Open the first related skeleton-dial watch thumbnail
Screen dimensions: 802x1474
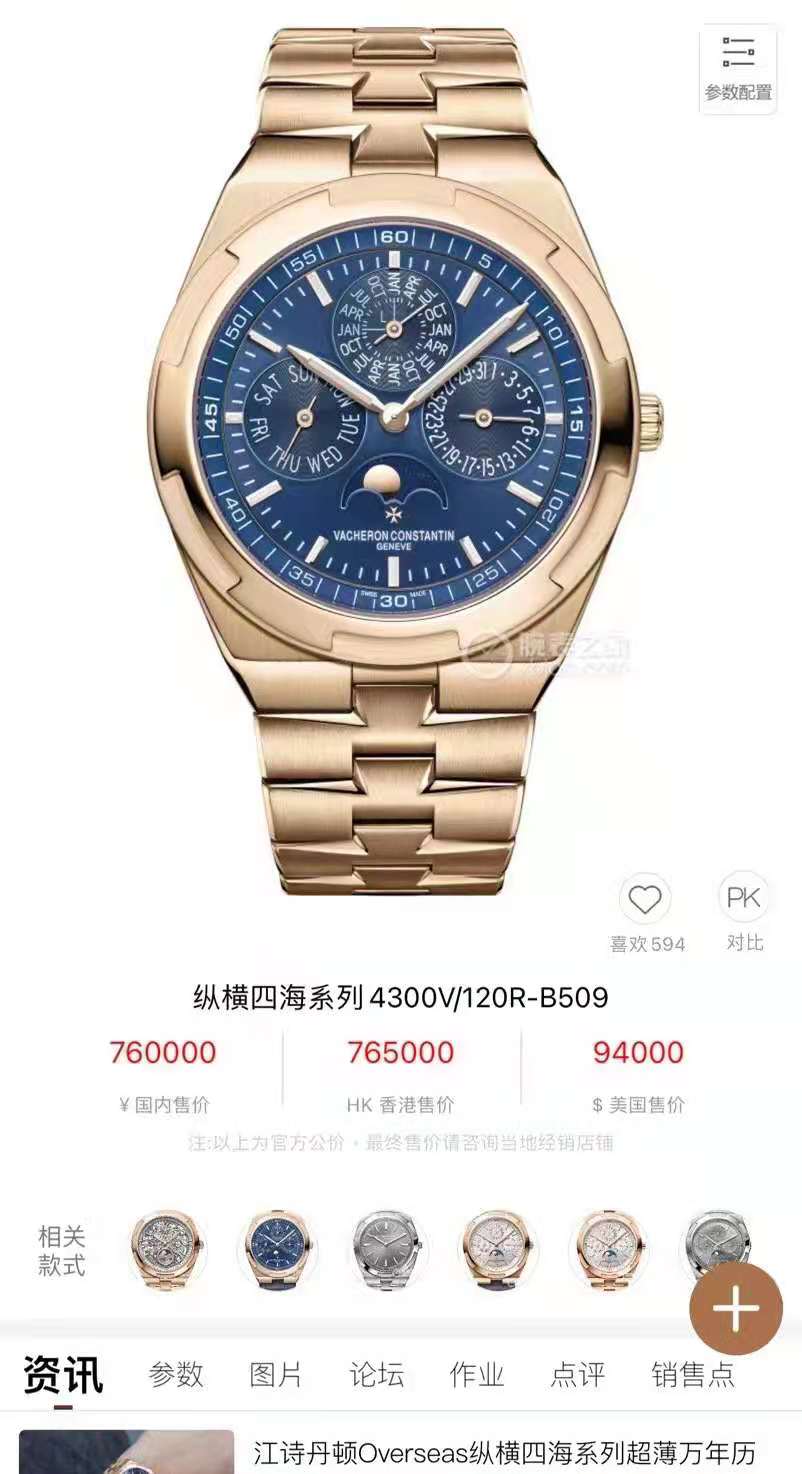coord(167,1250)
